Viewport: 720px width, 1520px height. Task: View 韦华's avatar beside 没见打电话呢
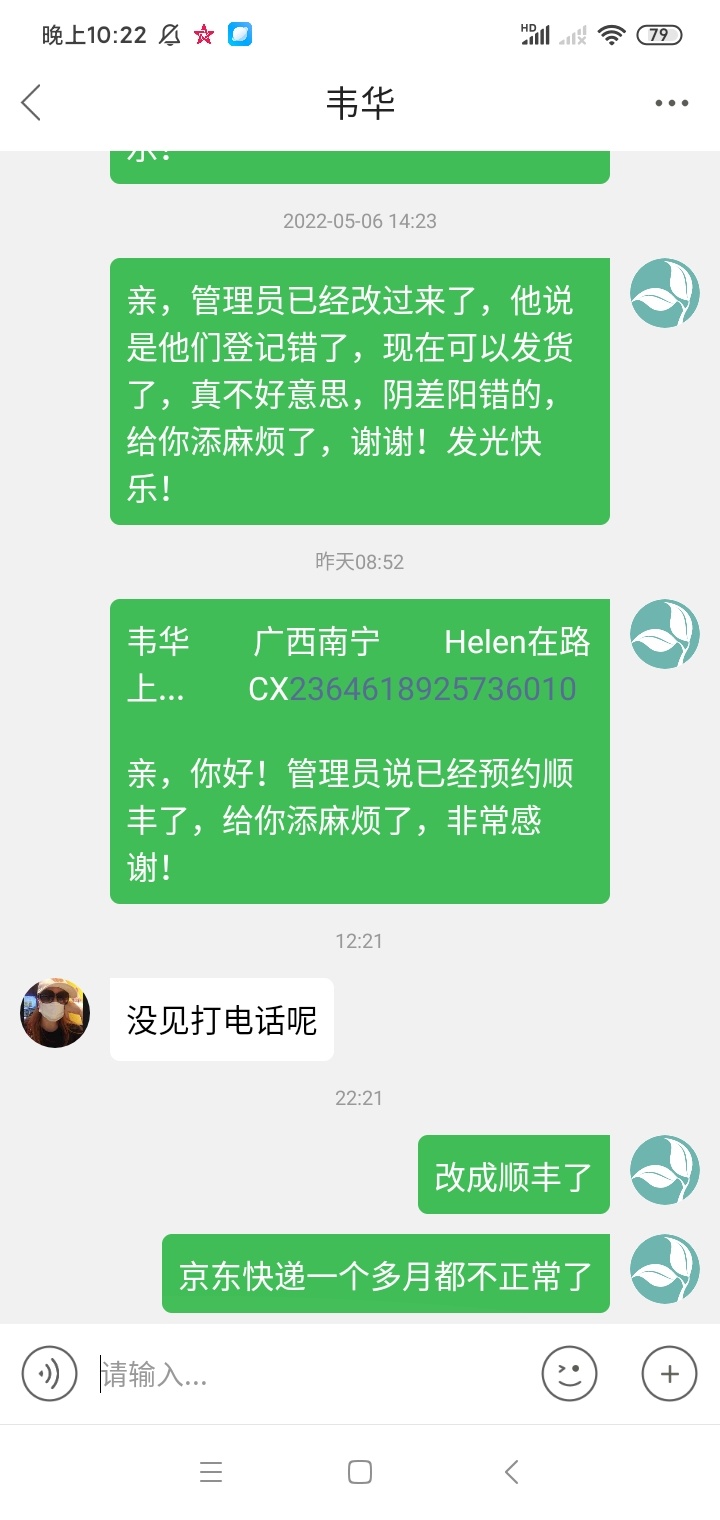pyautogui.click(x=55, y=1013)
